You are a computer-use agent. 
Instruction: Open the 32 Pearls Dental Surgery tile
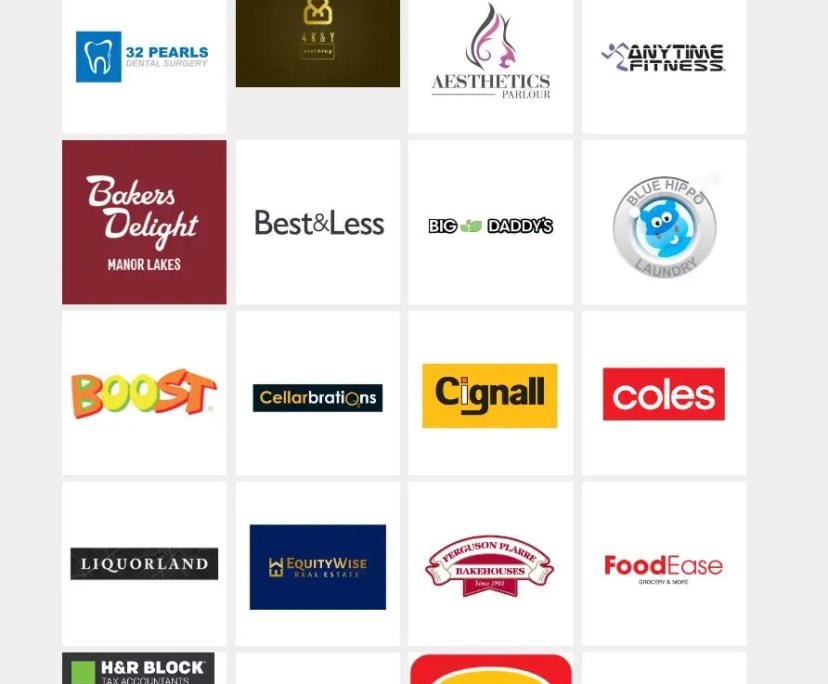[x=144, y=57]
